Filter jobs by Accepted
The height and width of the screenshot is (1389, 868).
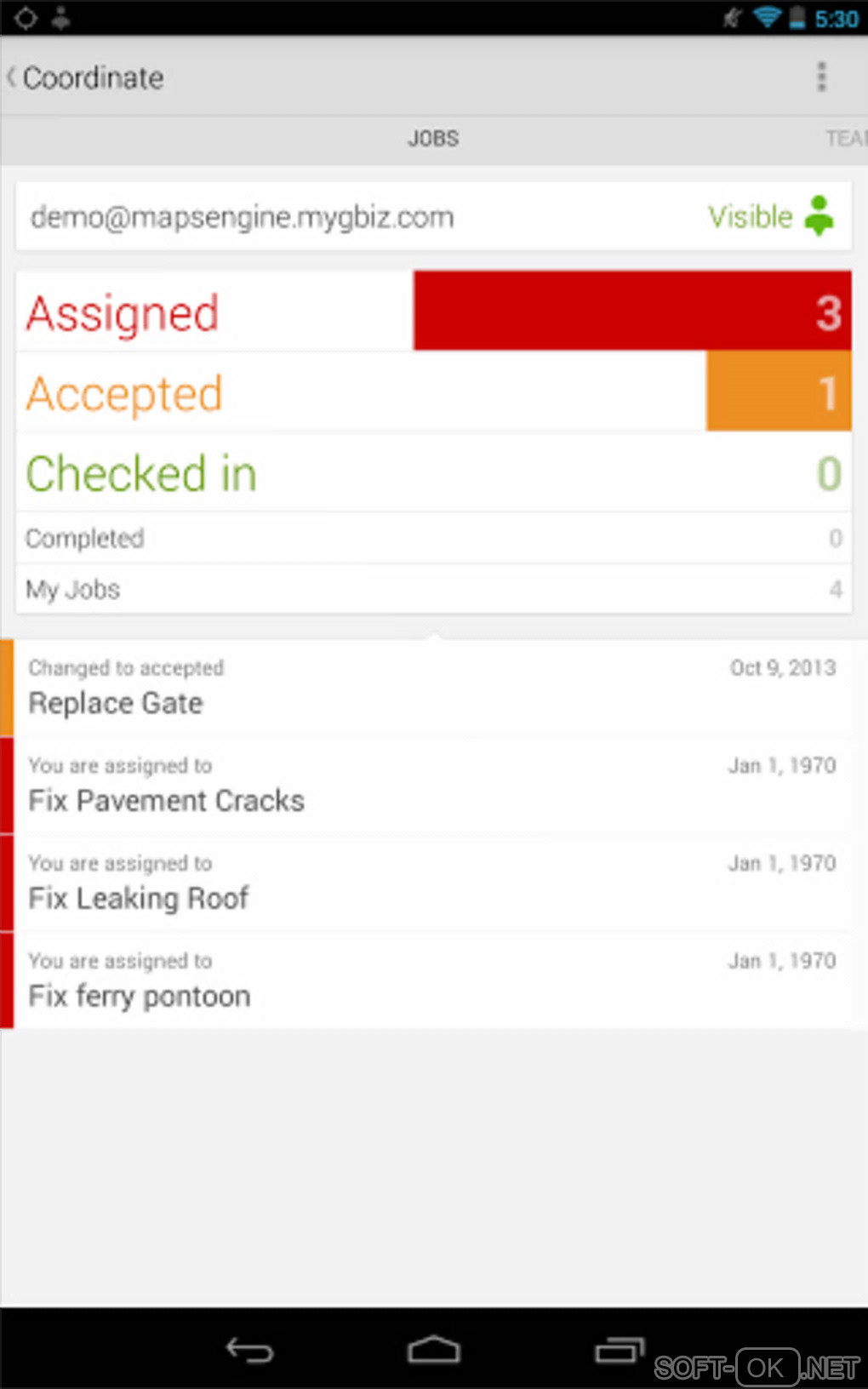click(x=433, y=392)
